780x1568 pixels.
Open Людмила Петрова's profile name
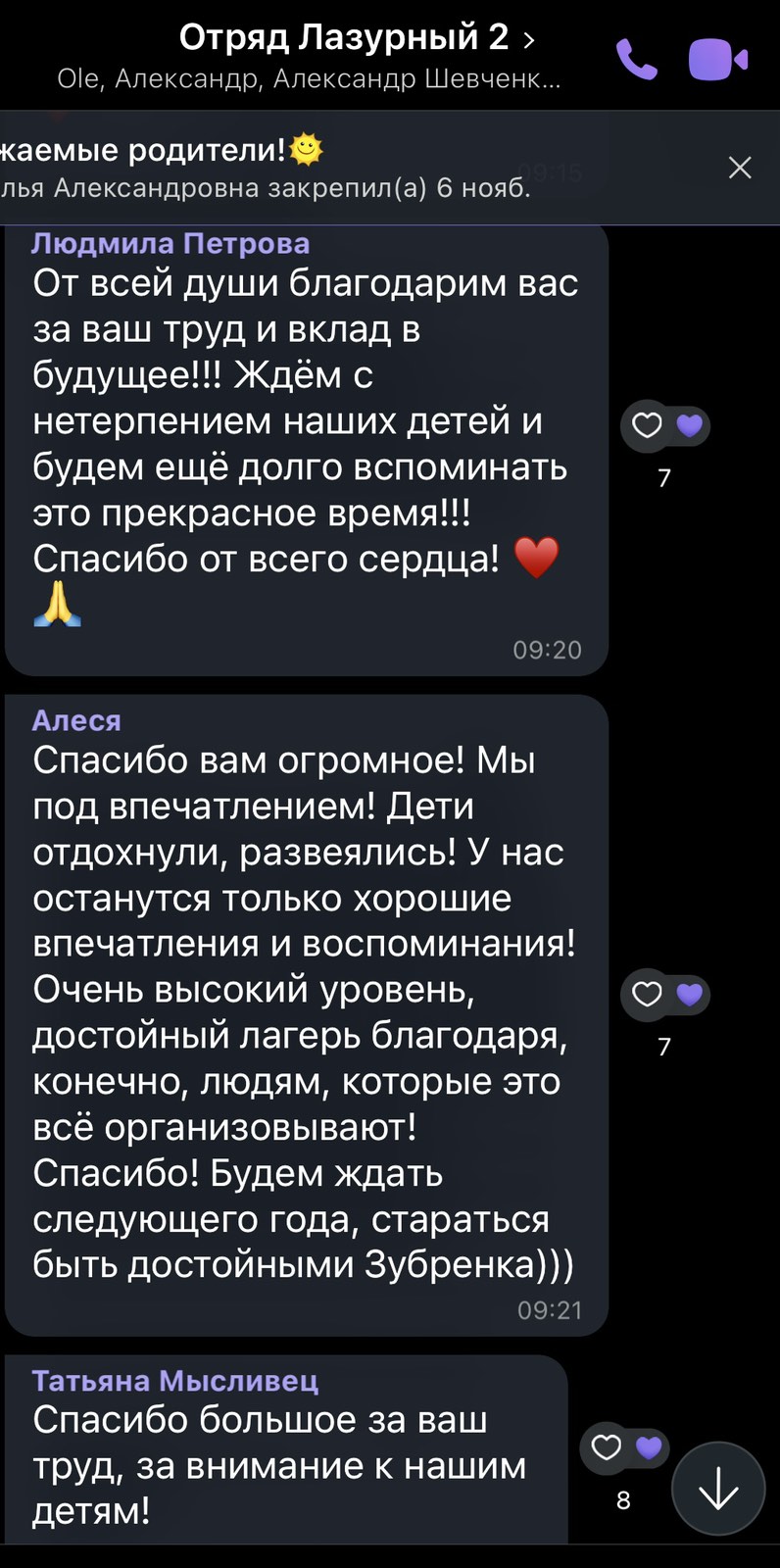point(171,243)
